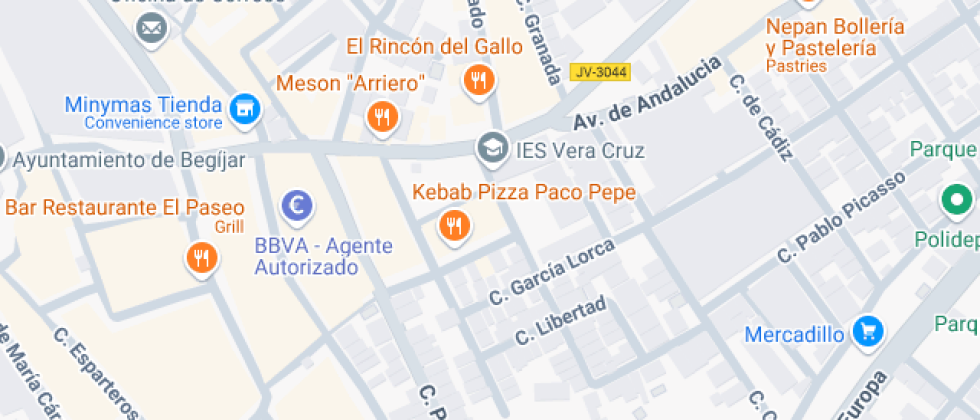The image size is (980, 420).
Task: Tap the green Polideportivo park marker
Action: [956, 201]
